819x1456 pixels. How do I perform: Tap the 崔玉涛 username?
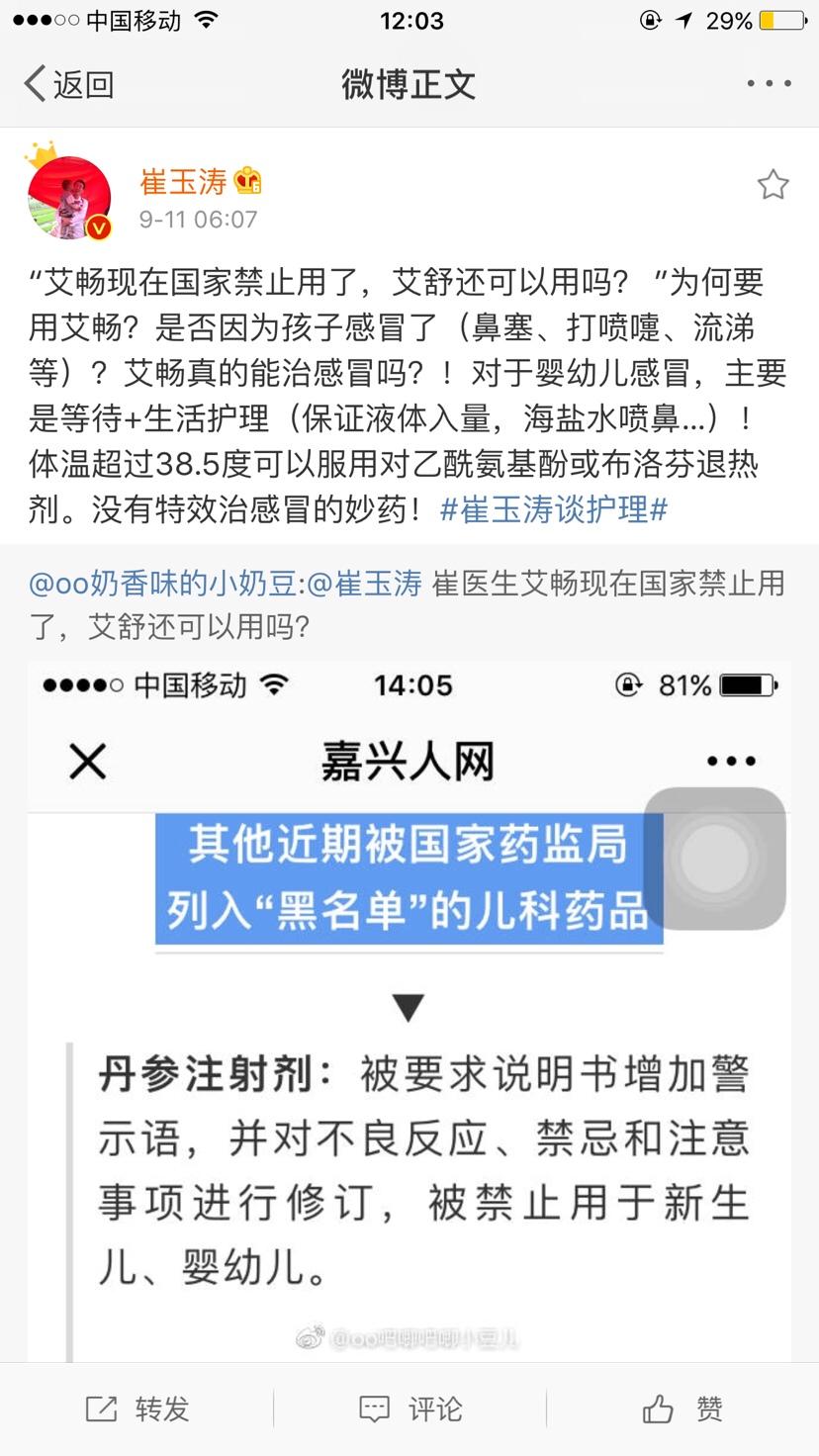[x=184, y=182]
